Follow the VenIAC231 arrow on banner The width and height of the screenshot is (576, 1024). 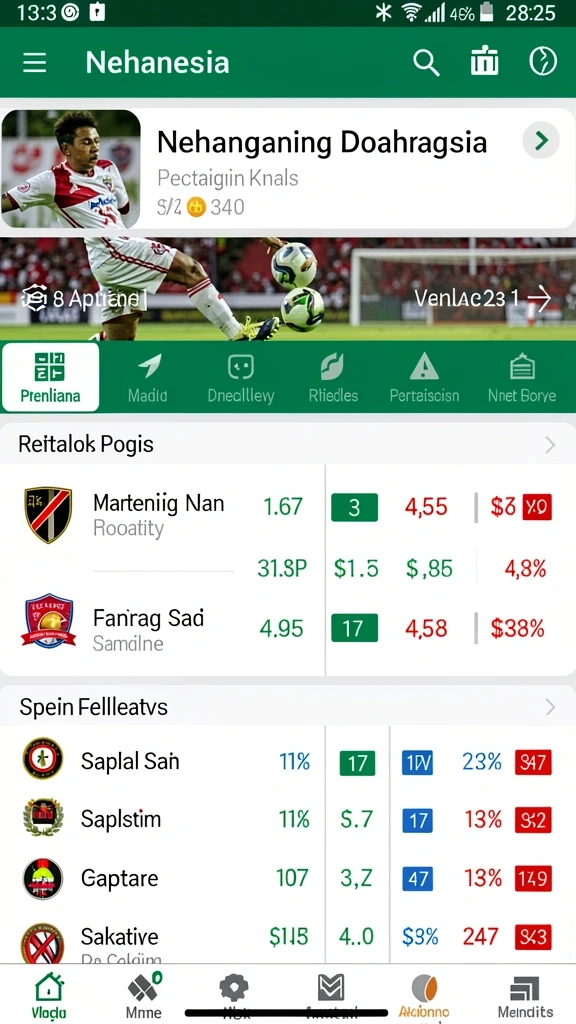point(484,298)
